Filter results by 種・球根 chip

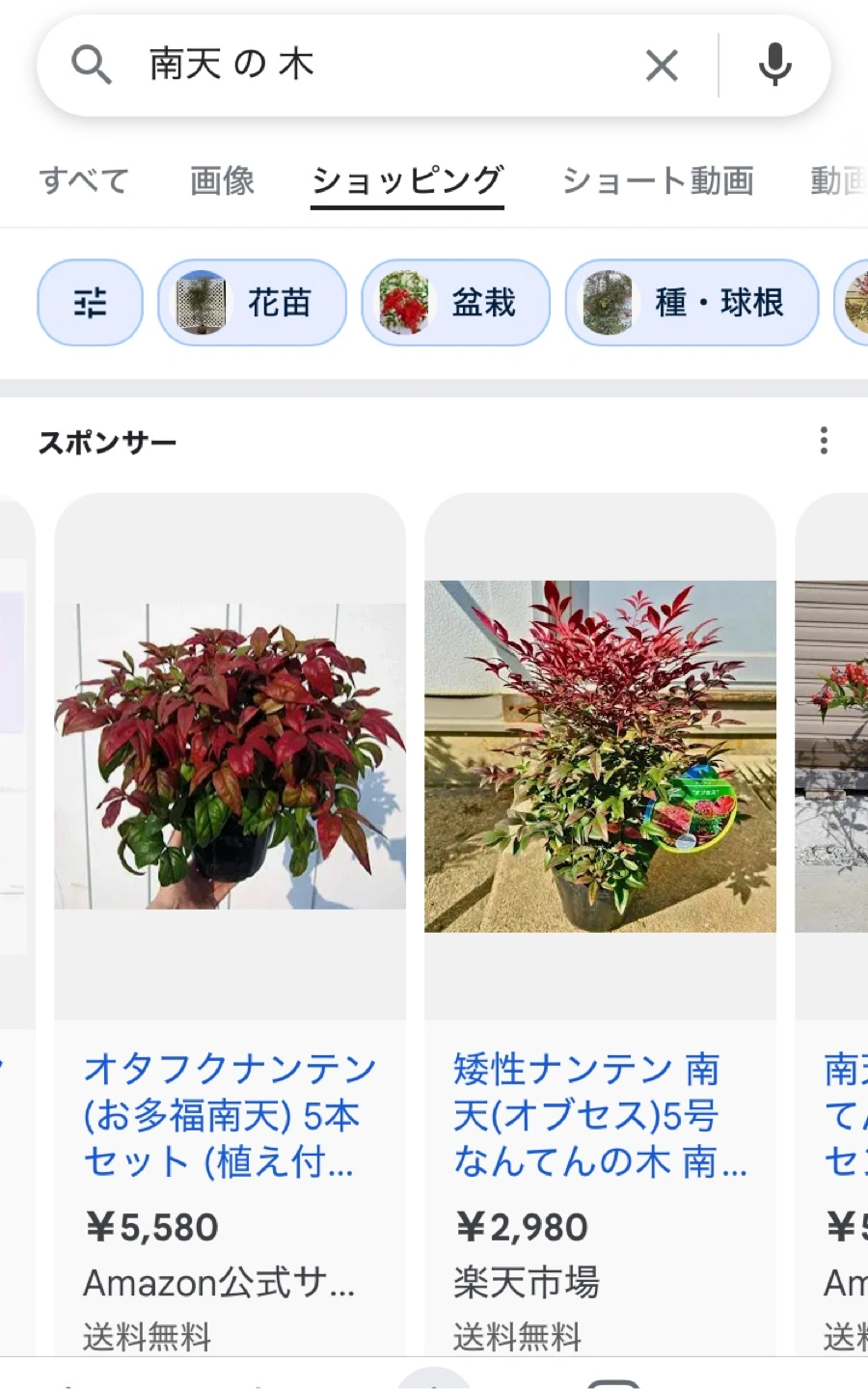(x=692, y=303)
